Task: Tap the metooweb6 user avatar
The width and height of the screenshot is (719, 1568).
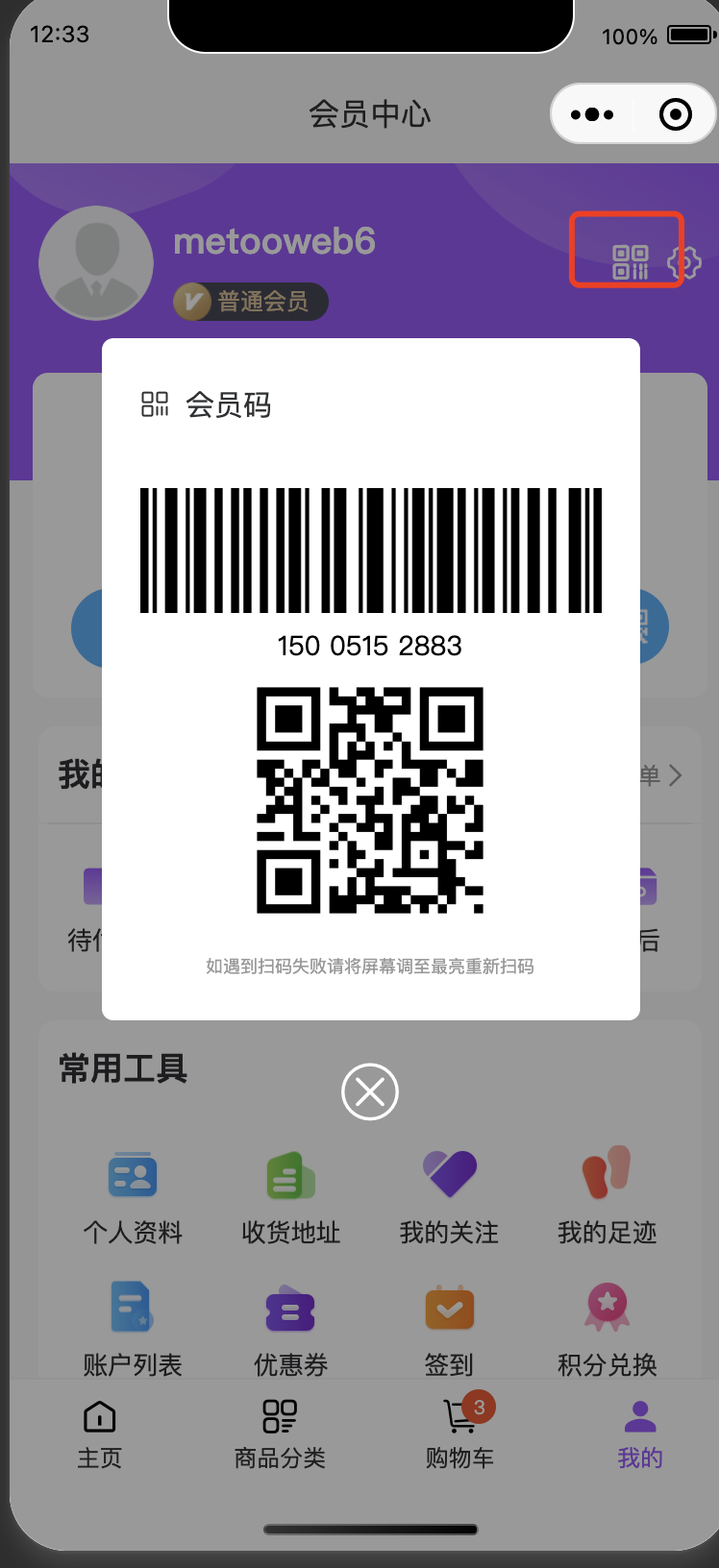Action: coord(96,261)
